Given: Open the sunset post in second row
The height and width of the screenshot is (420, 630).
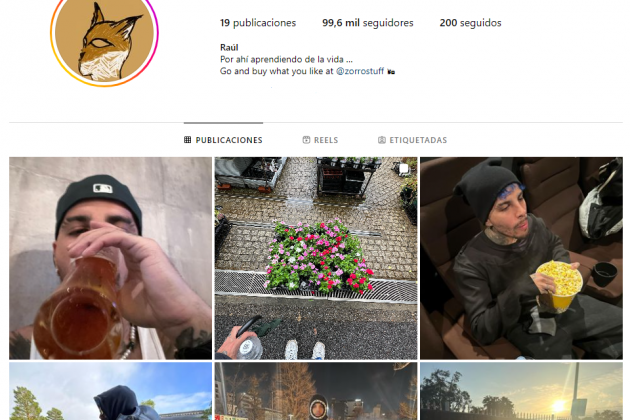Looking at the screenshot, I should (520, 392).
